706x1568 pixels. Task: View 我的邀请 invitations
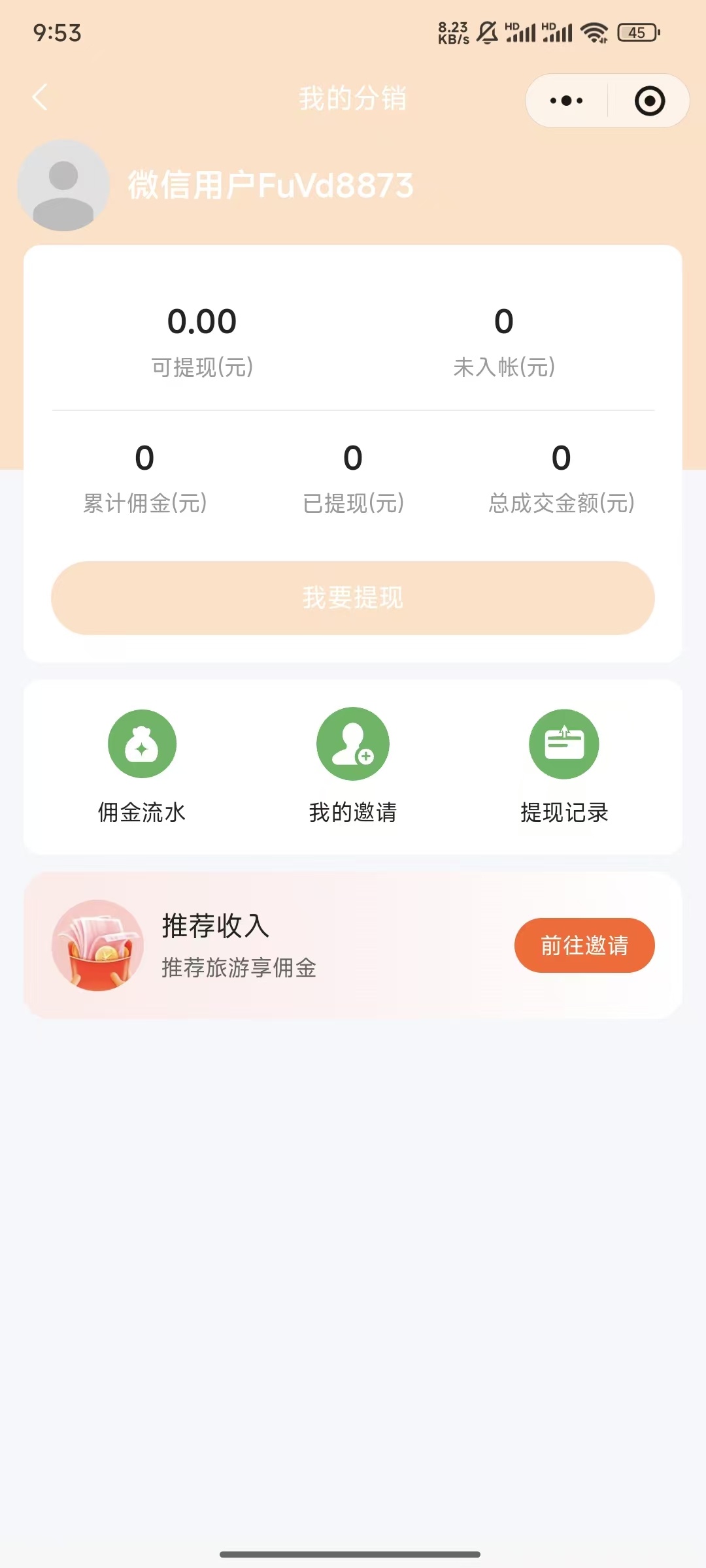tap(353, 766)
